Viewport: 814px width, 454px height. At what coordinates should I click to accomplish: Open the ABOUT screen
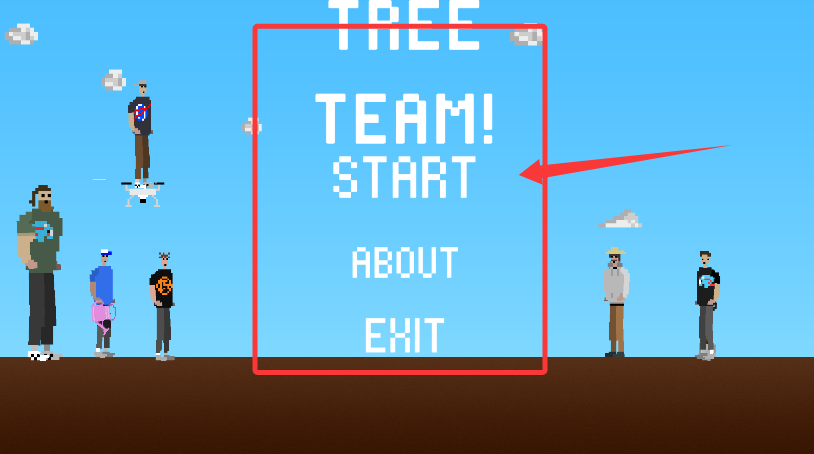pos(404,263)
